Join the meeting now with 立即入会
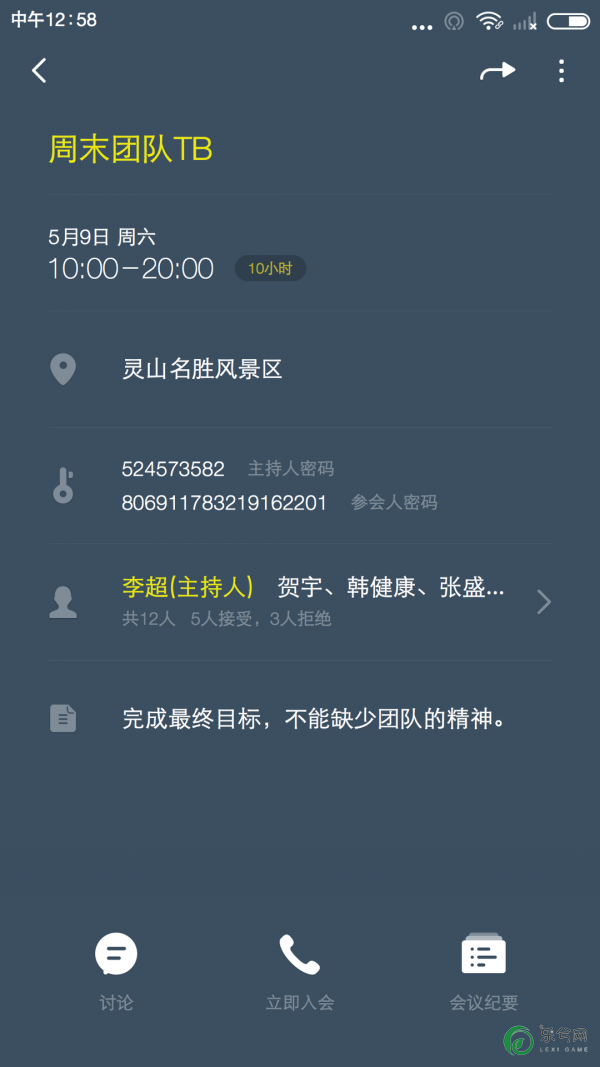The image size is (600, 1067). 300,970
